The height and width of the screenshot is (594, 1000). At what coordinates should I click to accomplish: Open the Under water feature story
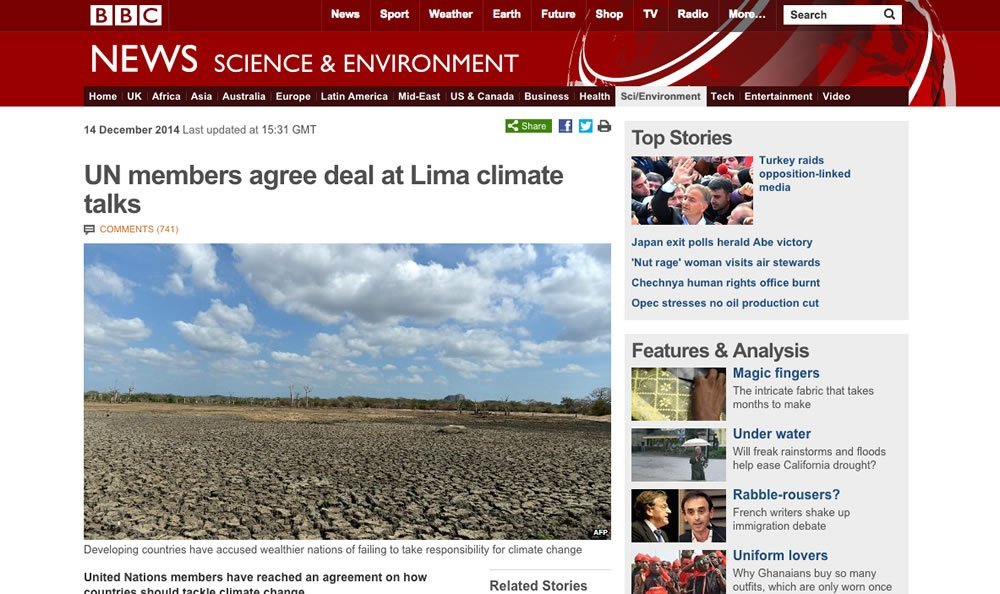[771, 434]
